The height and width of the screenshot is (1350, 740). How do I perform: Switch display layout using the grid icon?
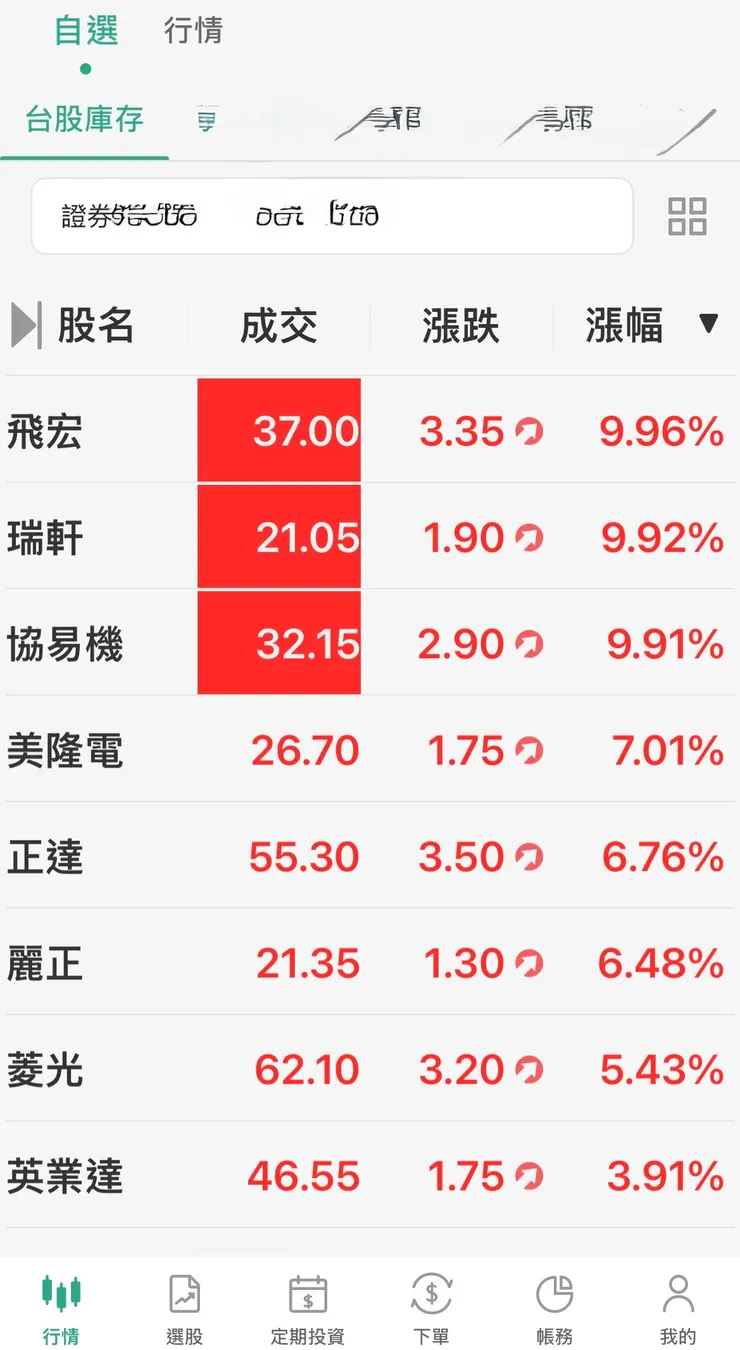pyautogui.click(x=687, y=217)
